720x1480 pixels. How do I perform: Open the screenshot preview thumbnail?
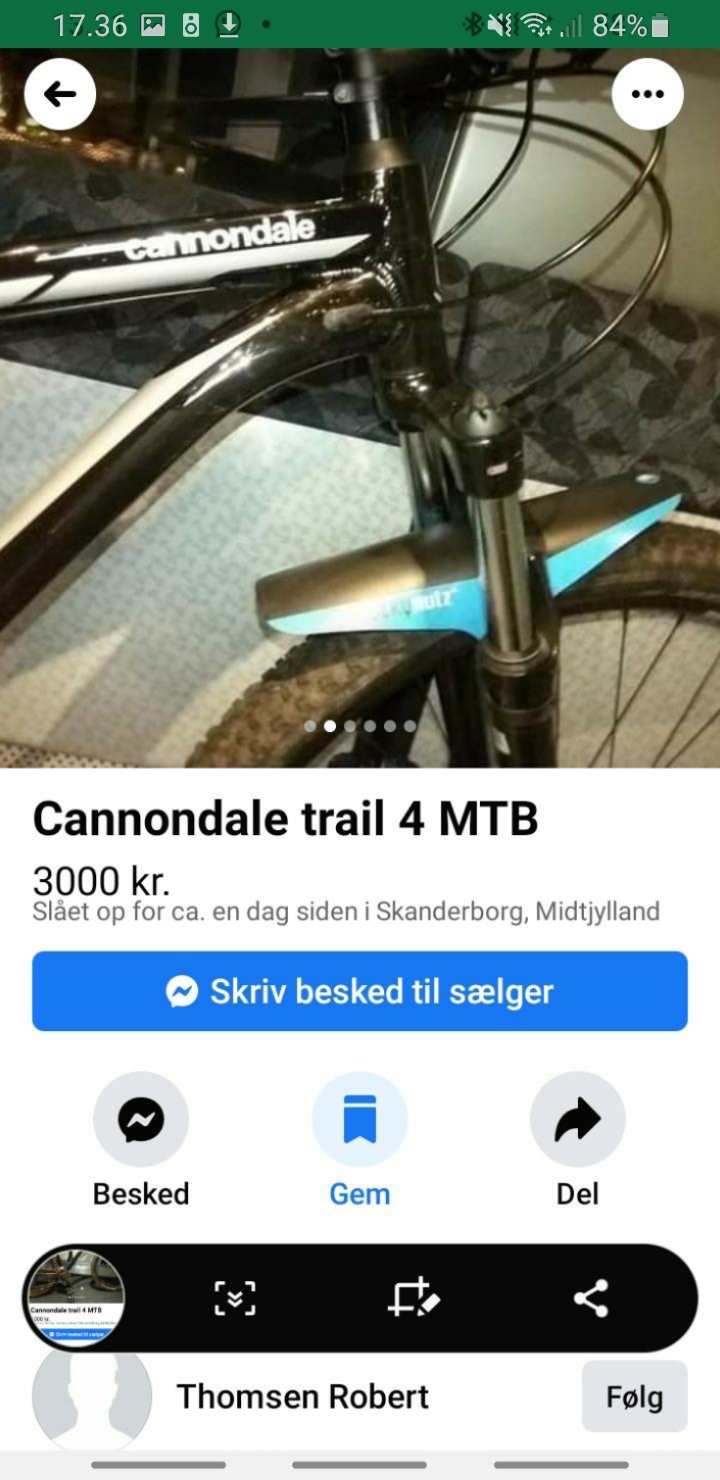(x=76, y=1298)
